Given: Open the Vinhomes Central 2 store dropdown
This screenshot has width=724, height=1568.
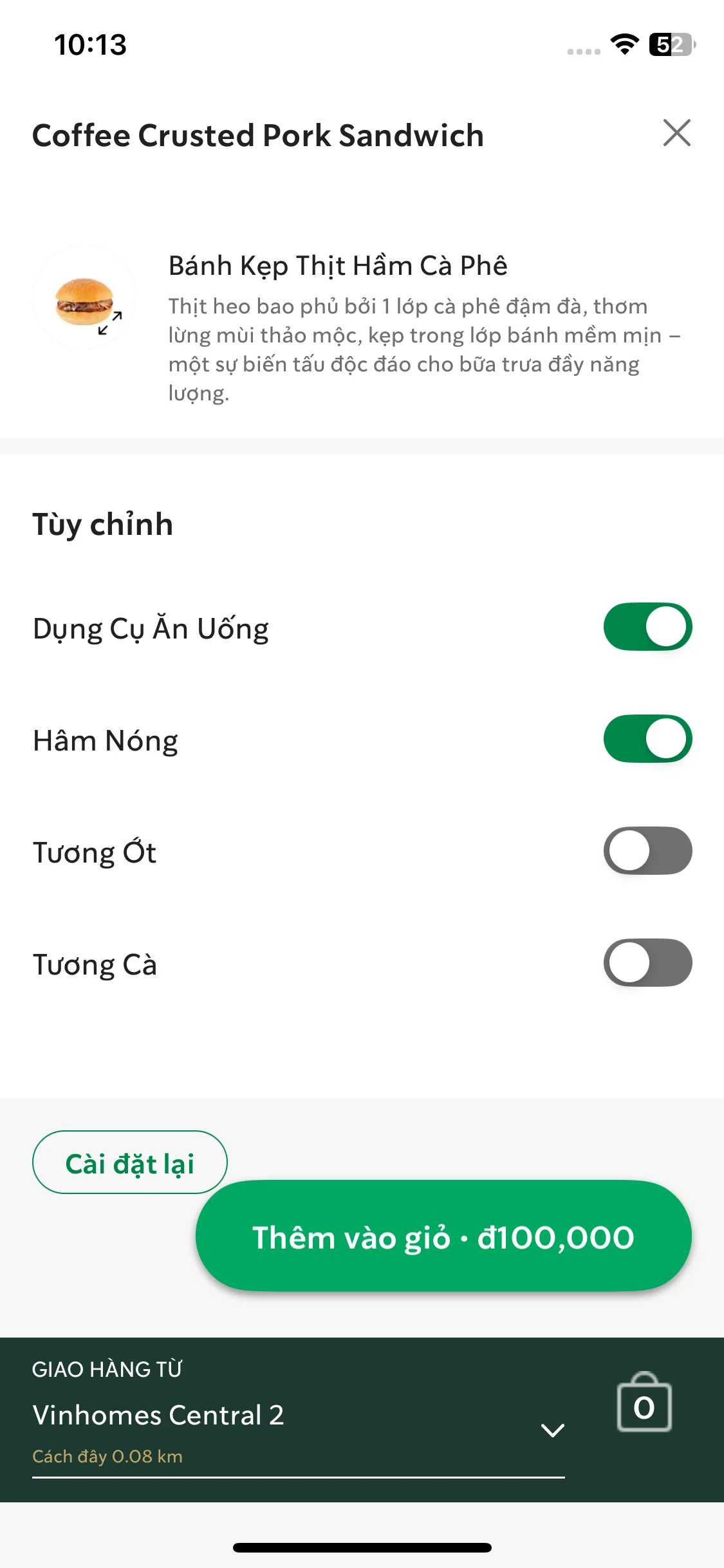Looking at the screenshot, I should click(552, 1430).
